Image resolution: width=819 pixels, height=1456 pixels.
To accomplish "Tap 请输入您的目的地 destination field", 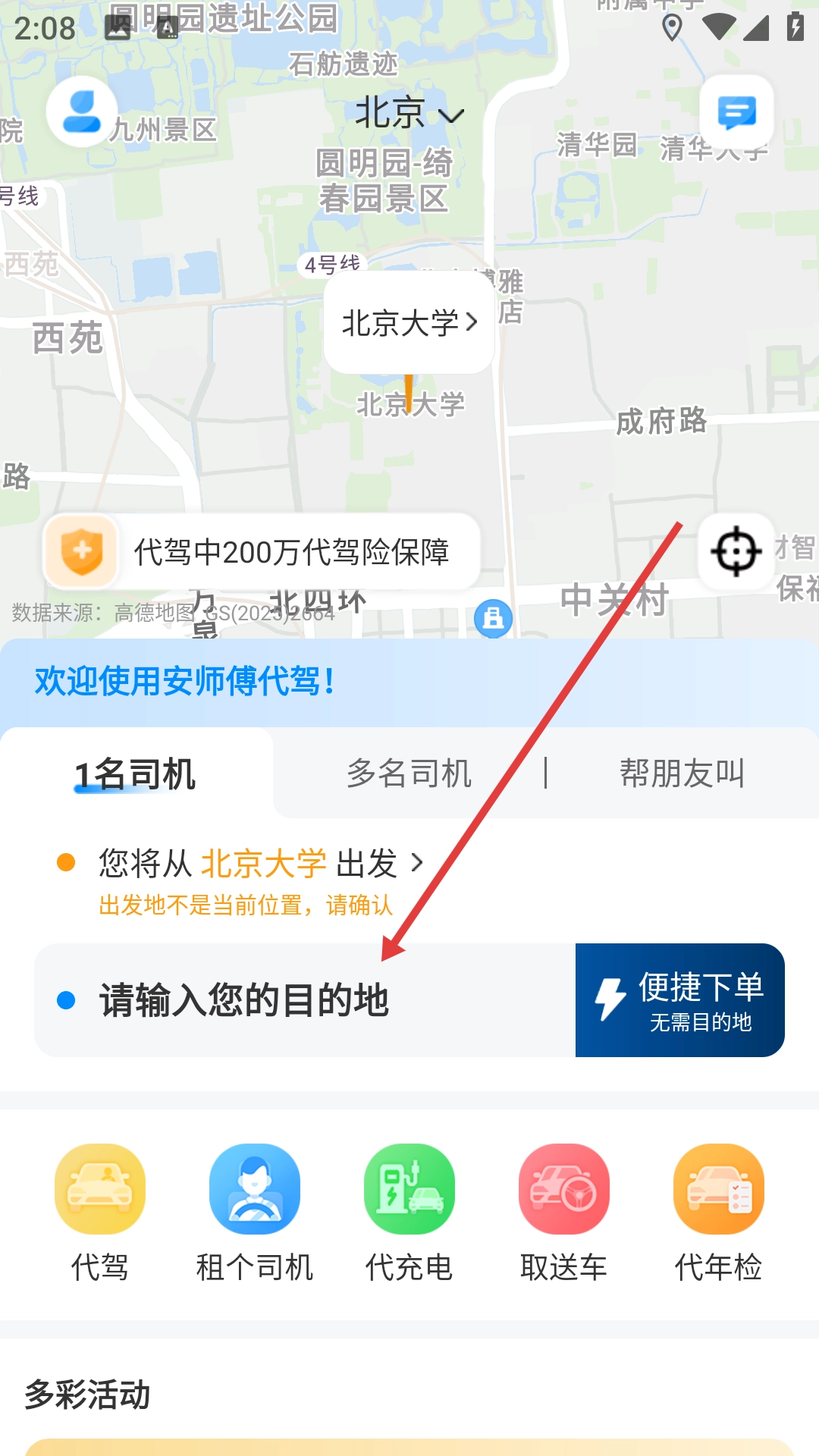I will point(303,1000).
